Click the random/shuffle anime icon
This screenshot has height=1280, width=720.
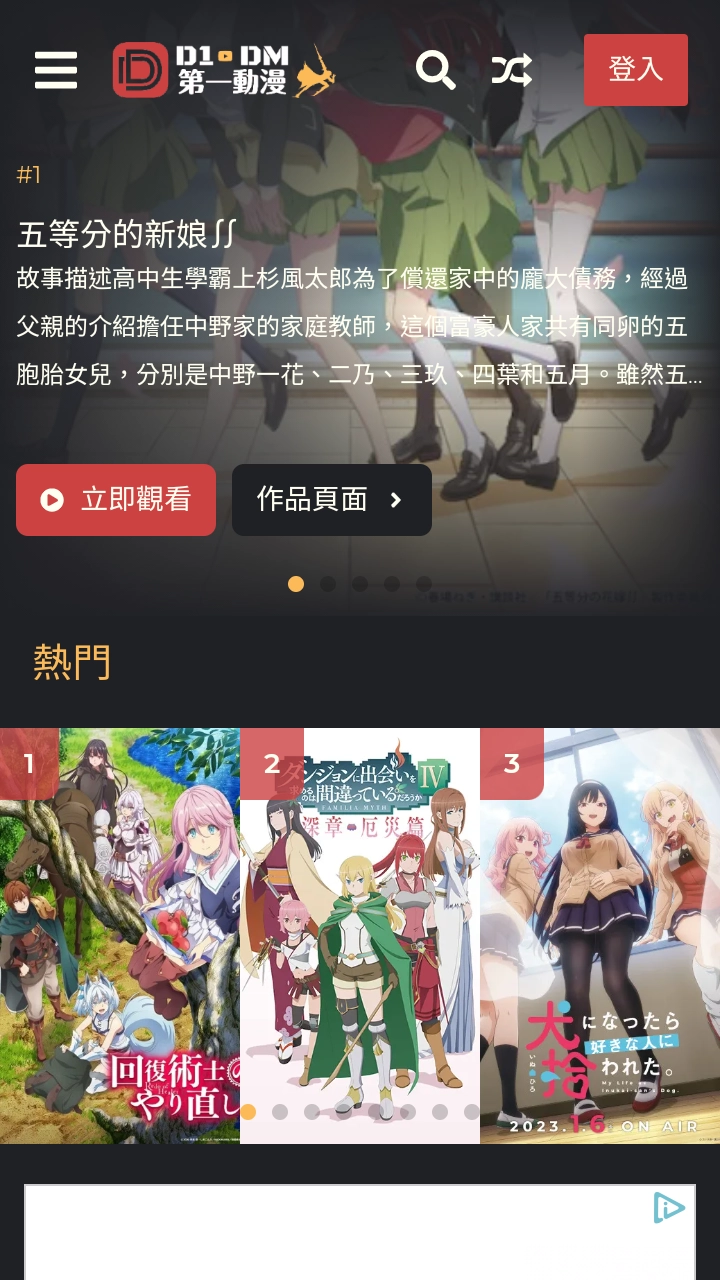pos(512,70)
